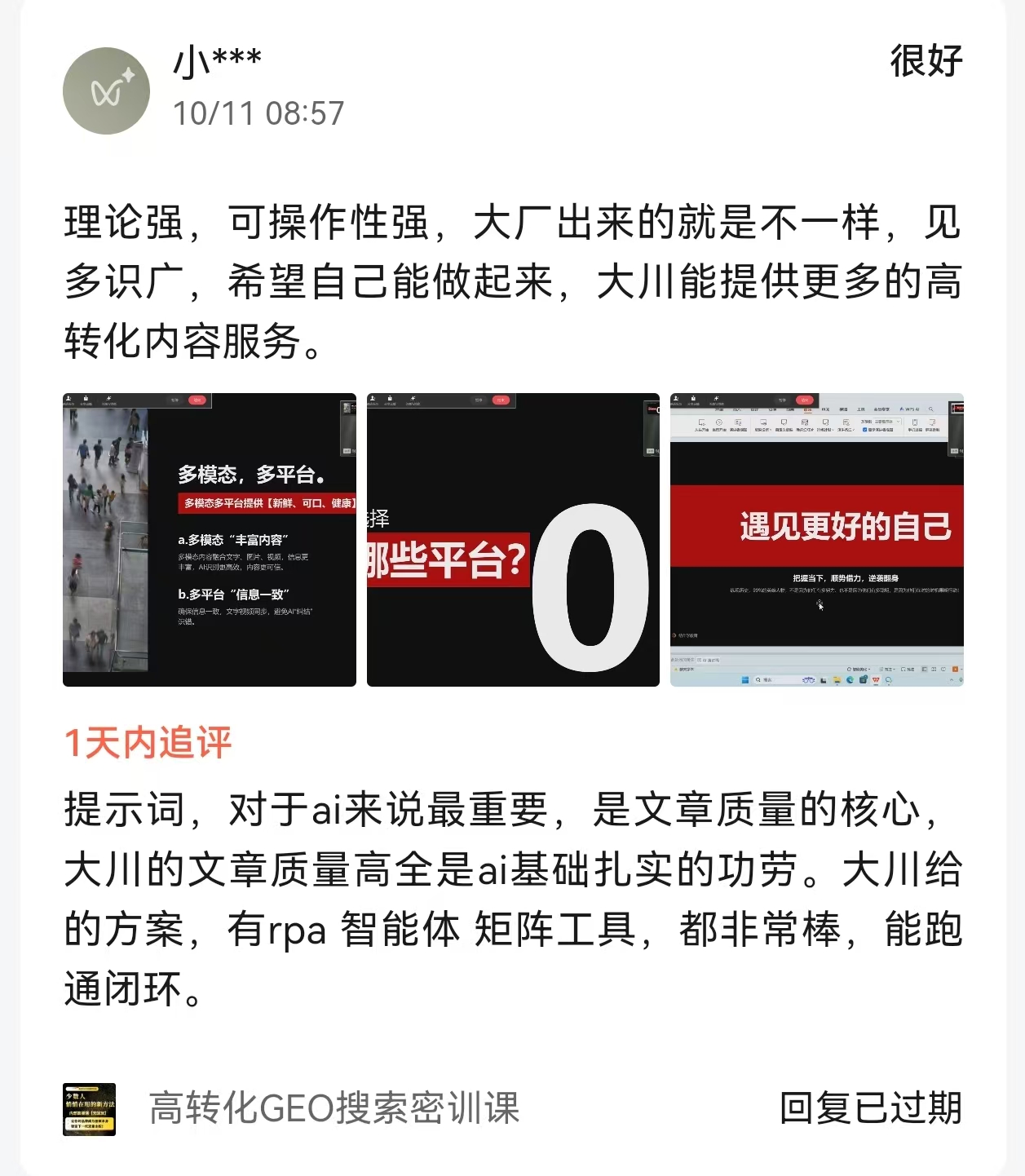Open the search magnifier in the WPS ribbon
This screenshot has width=1025, height=1176.
pos(930,409)
